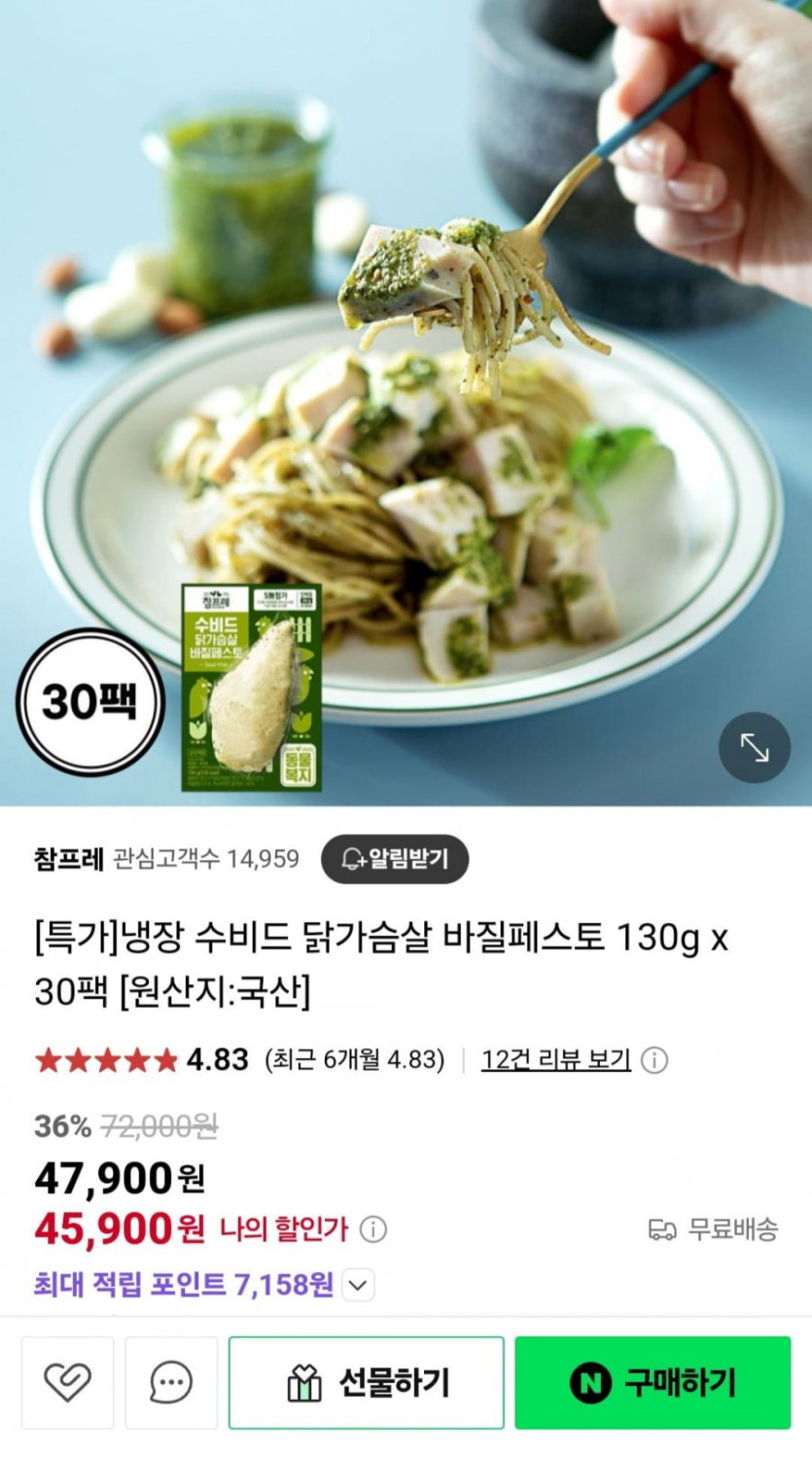The height and width of the screenshot is (1458, 812).
Task: Expand the product image to fullscreen
Action: click(754, 748)
